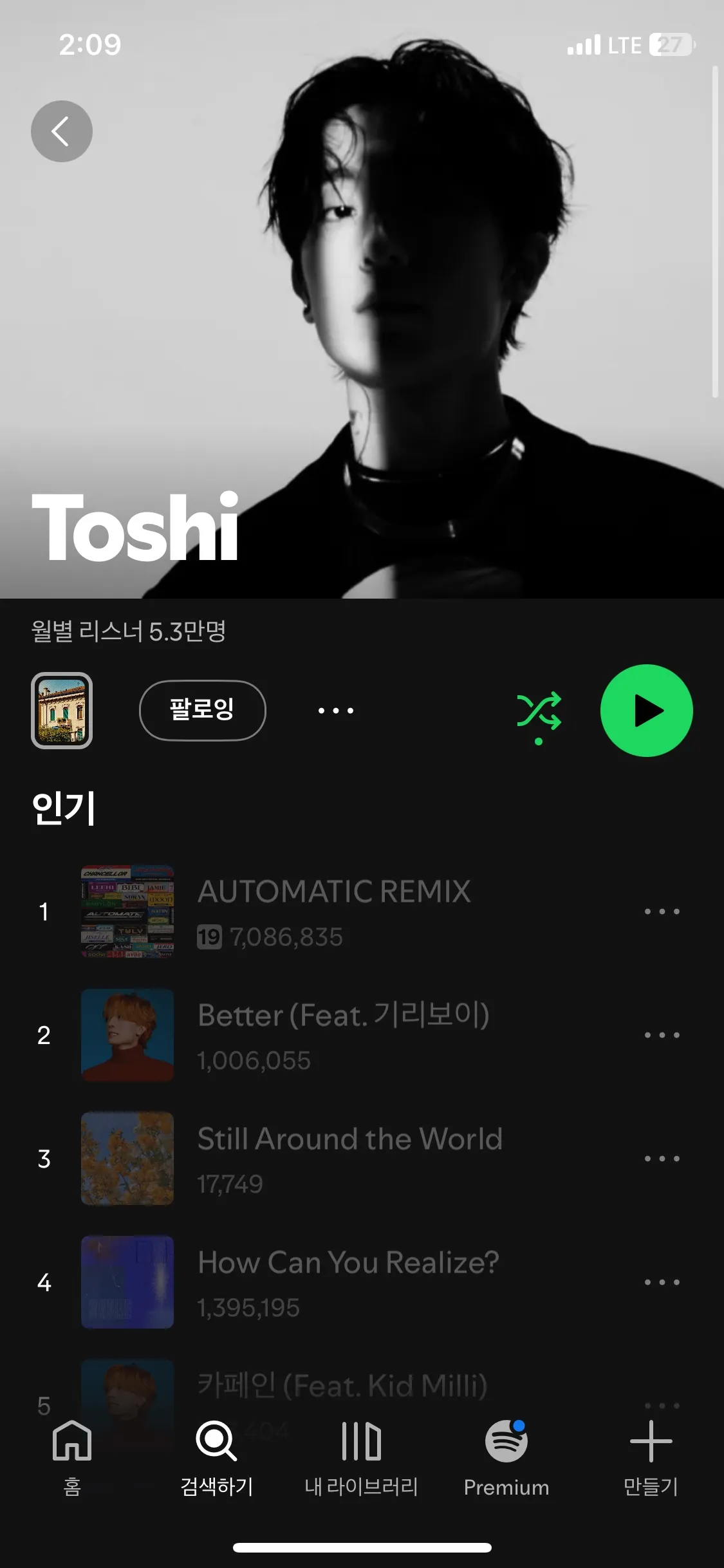Toggle shuffle play for Toshi
Screen dimensions: 724x1568
[539, 711]
